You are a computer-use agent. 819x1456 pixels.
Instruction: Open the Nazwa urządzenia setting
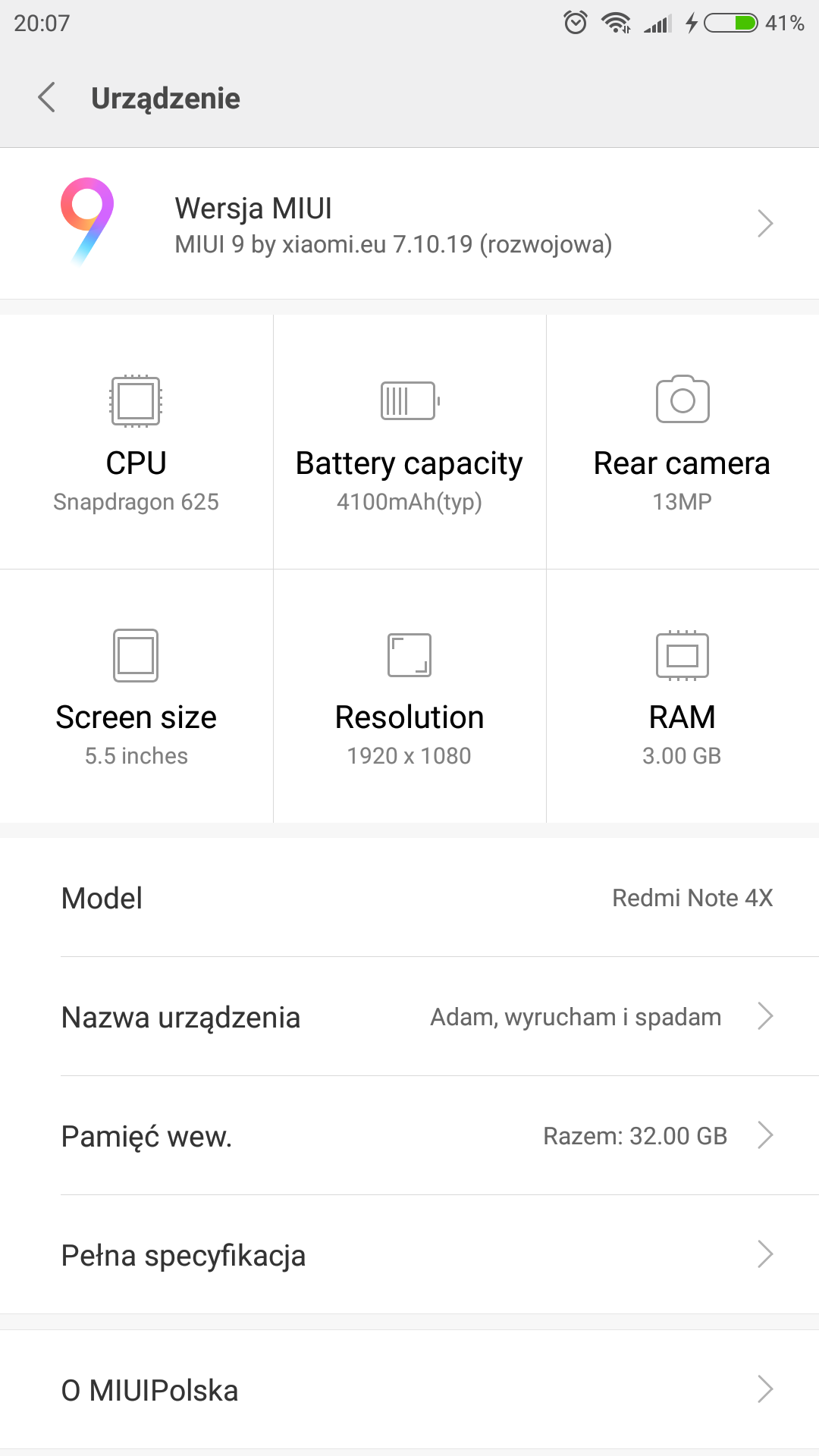click(409, 1017)
